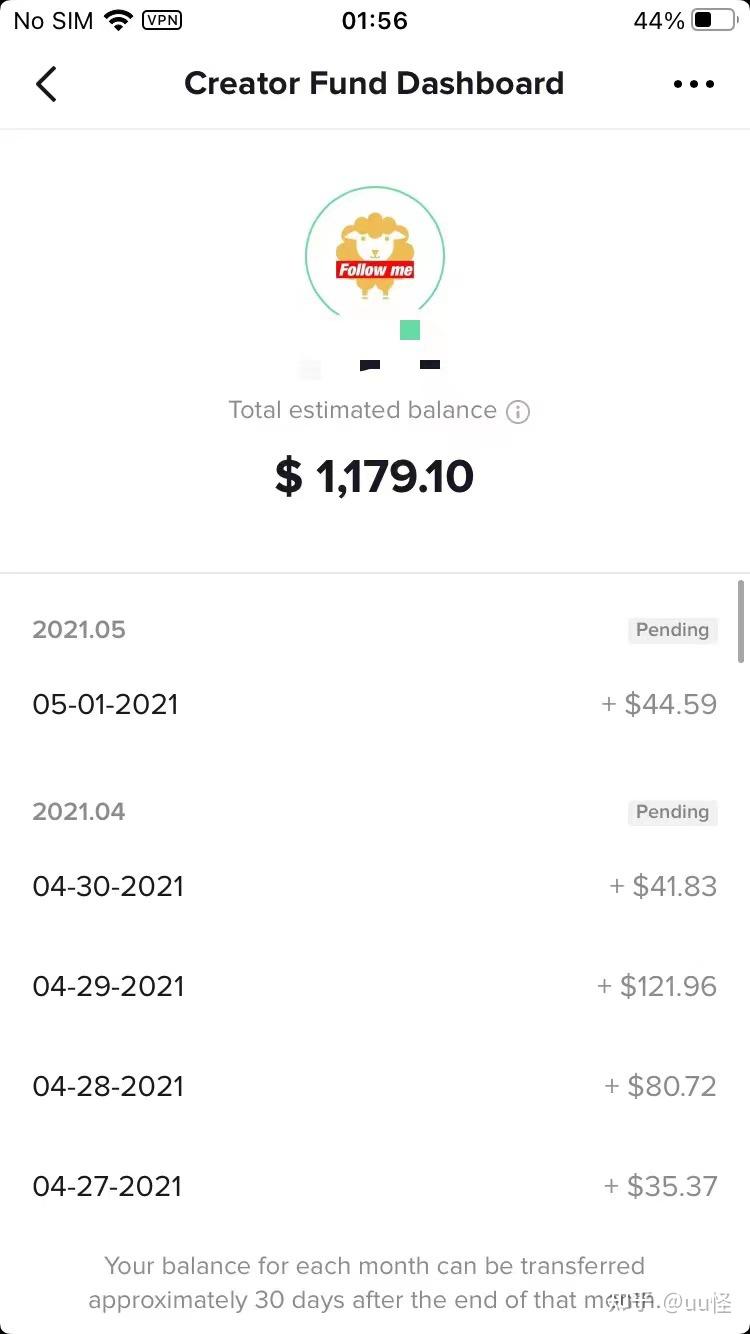Viewport: 750px width, 1334px height.
Task: Open the three-dot overflow menu
Action: point(694,84)
